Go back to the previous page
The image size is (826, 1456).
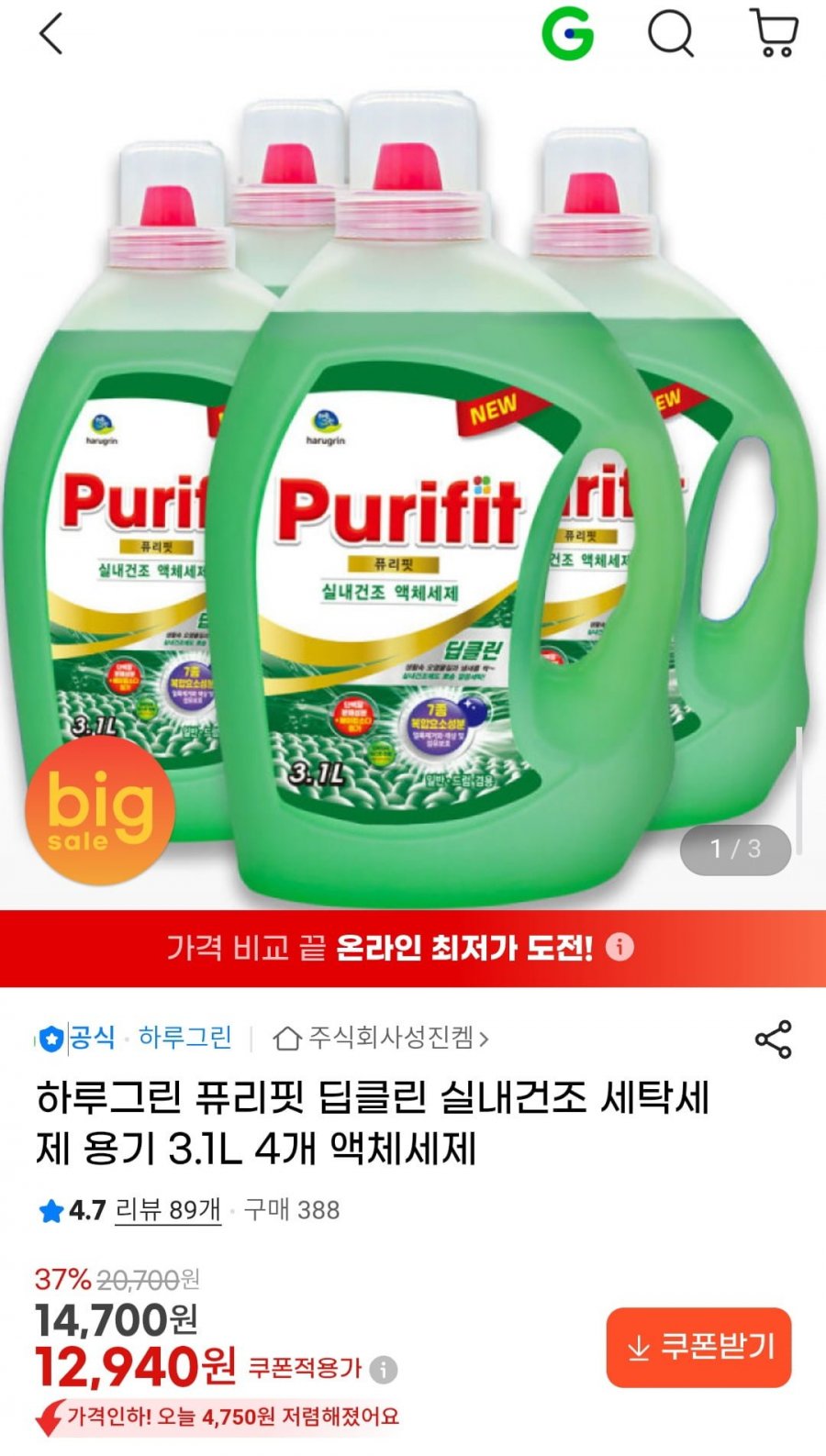click(51, 36)
